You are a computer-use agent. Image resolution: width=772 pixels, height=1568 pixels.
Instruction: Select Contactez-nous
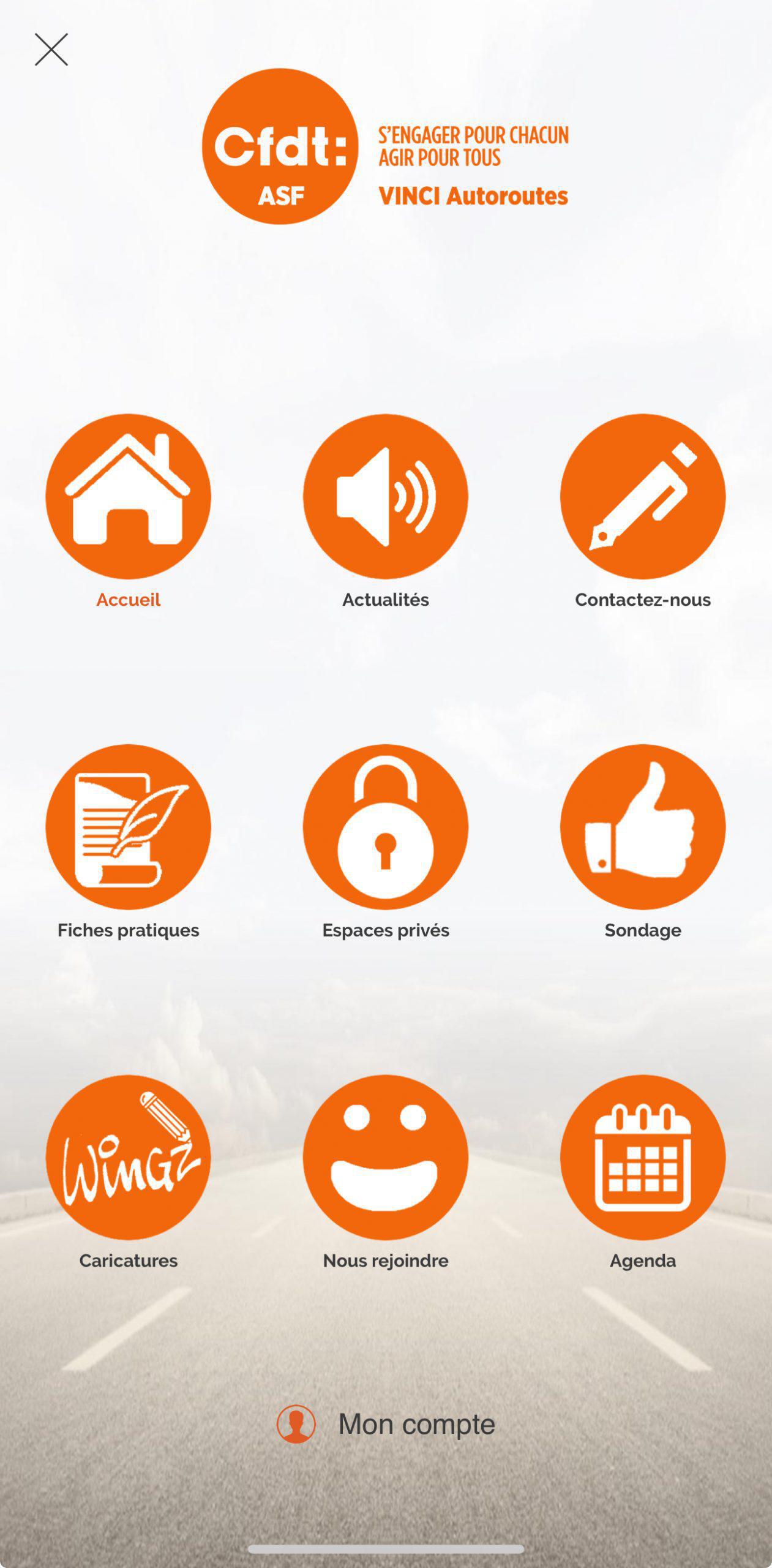642,497
